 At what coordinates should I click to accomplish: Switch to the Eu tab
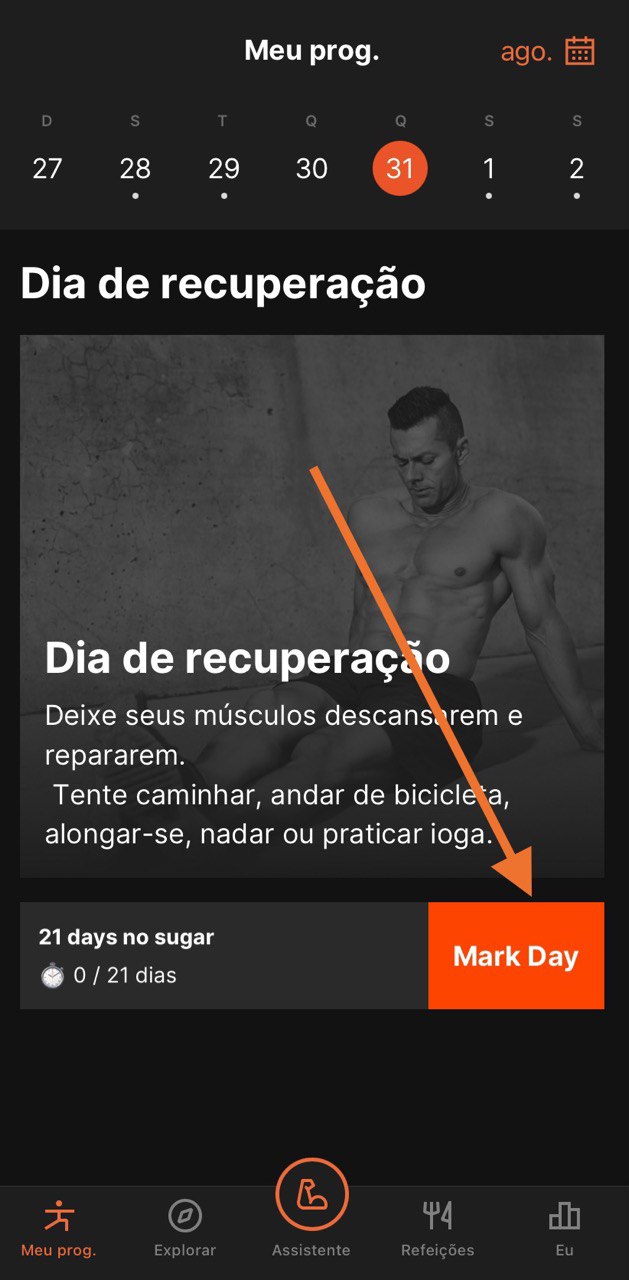[564, 1229]
